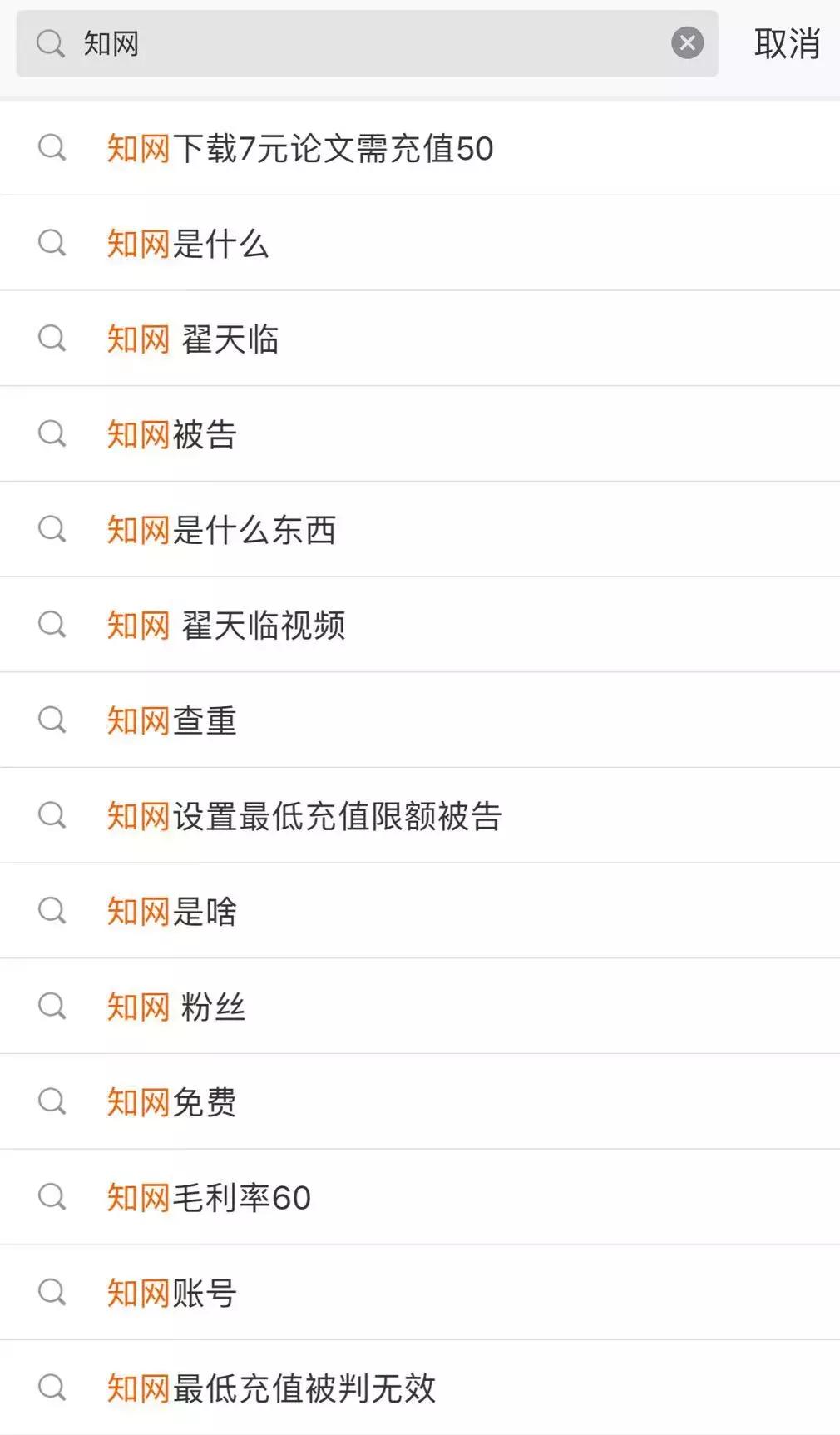This screenshot has height=1435, width=840.
Task: Open suggestion 知网是什么东西
Action: tap(220, 529)
